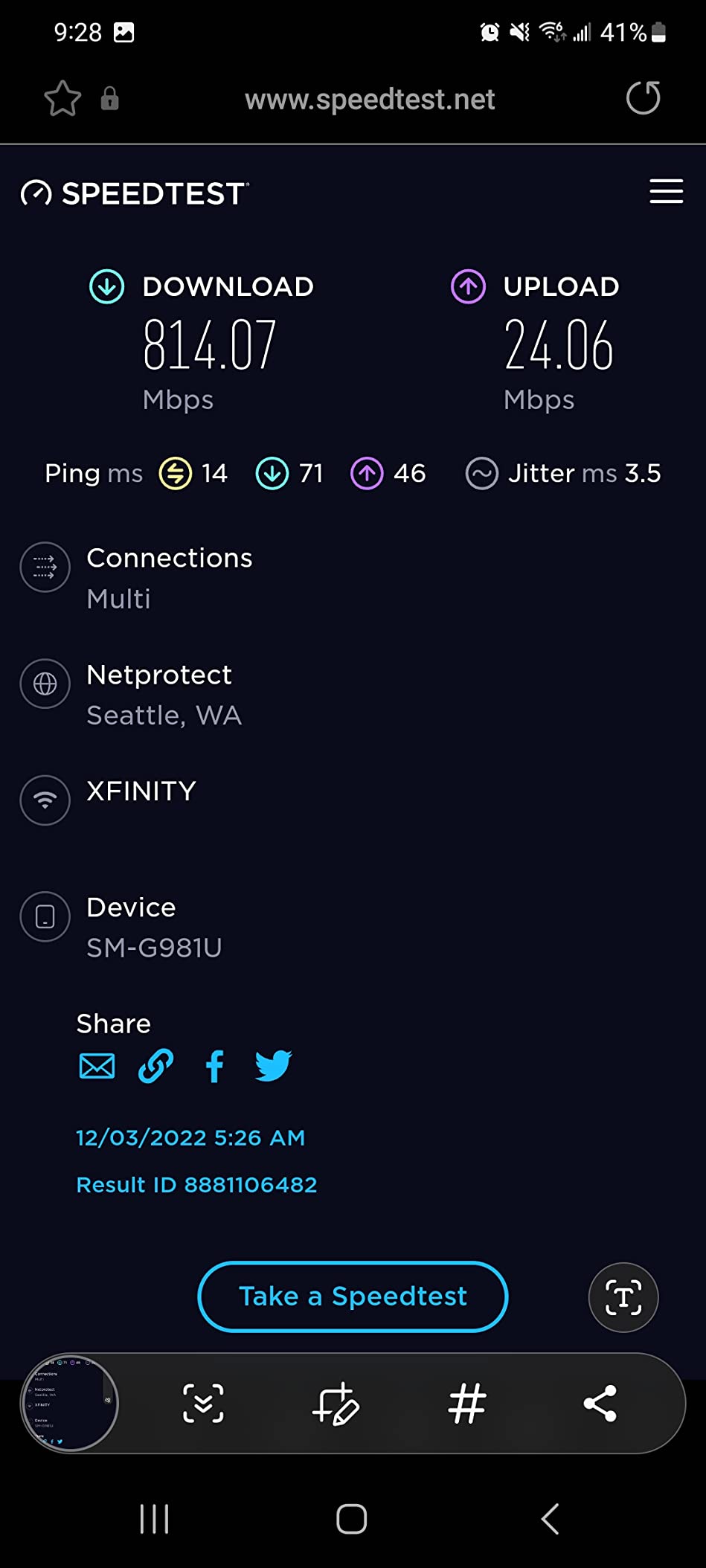Viewport: 706px width, 1568px height.
Task: Select the text extraction icon near Take a Speedtest
Action: (x=623, y=1297)
